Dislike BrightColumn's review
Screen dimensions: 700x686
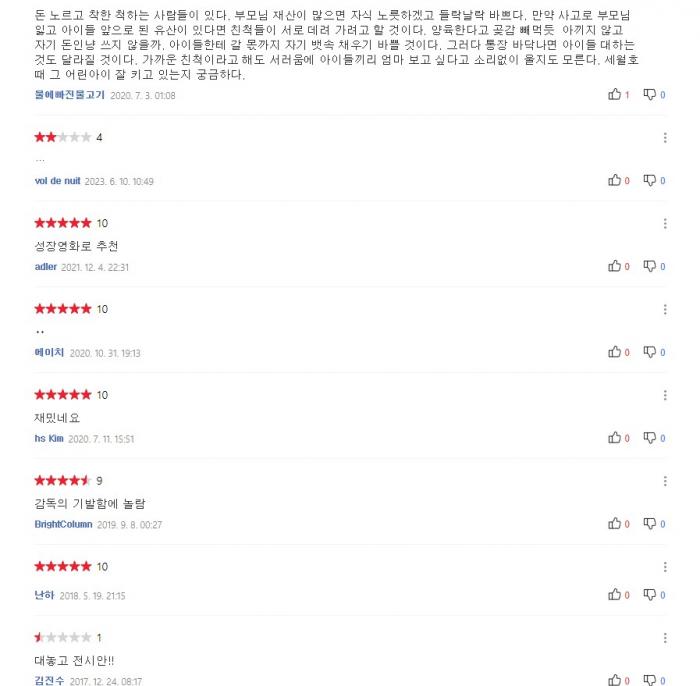(649, 524)
